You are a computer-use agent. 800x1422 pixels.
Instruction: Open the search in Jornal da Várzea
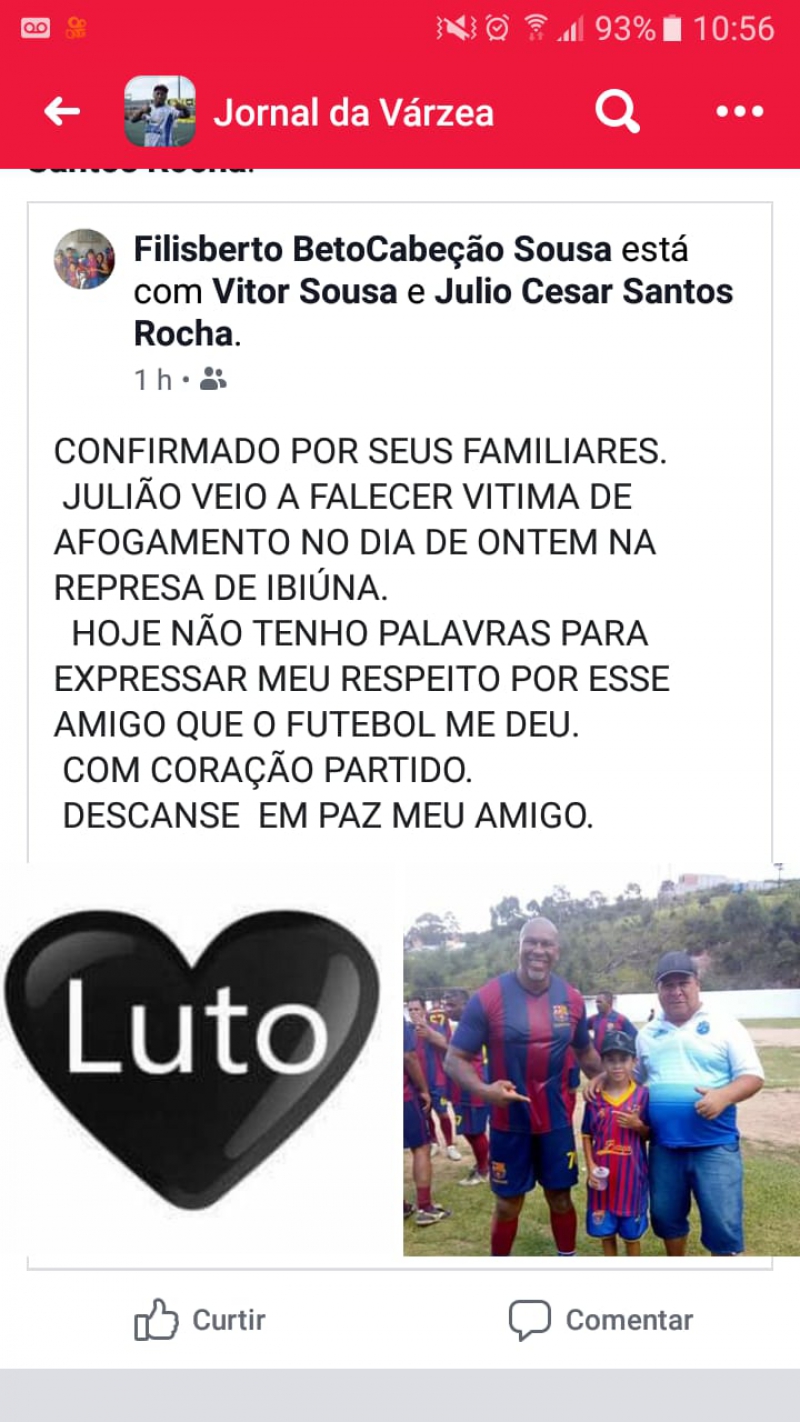click(617, 112)
